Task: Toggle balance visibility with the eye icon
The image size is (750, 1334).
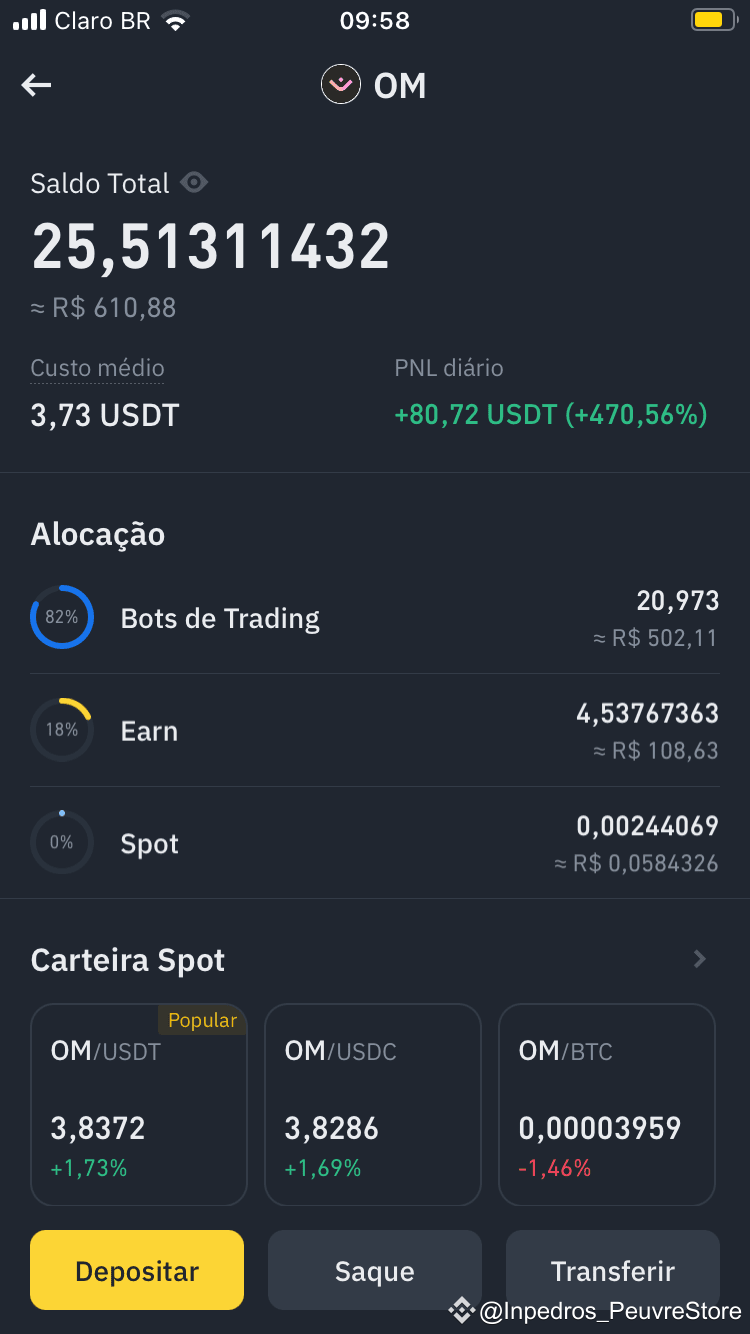Action: pyautogui.click(x=192, y=182)
